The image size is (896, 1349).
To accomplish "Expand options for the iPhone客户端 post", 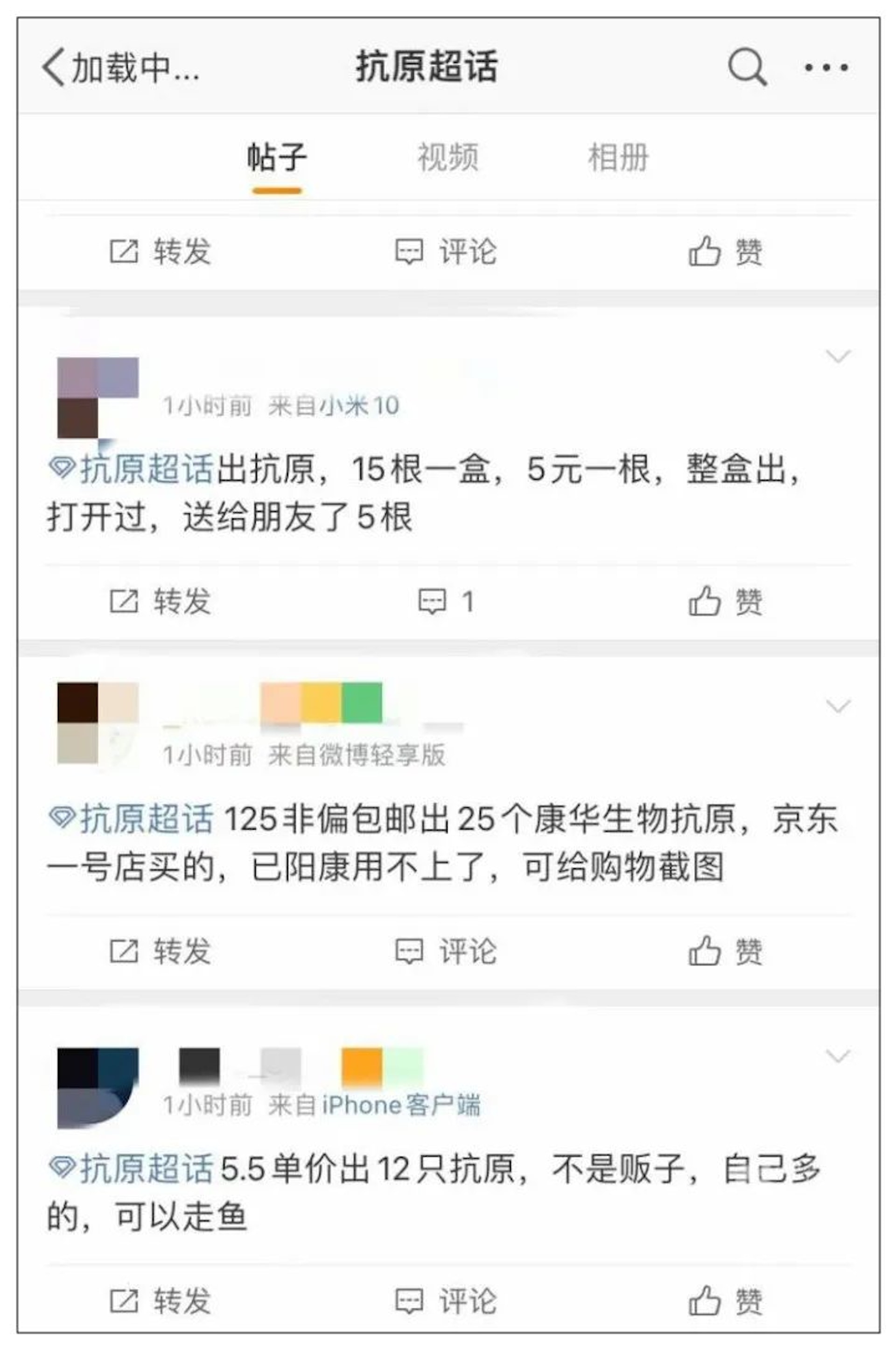I will [x=838, y=1056].
